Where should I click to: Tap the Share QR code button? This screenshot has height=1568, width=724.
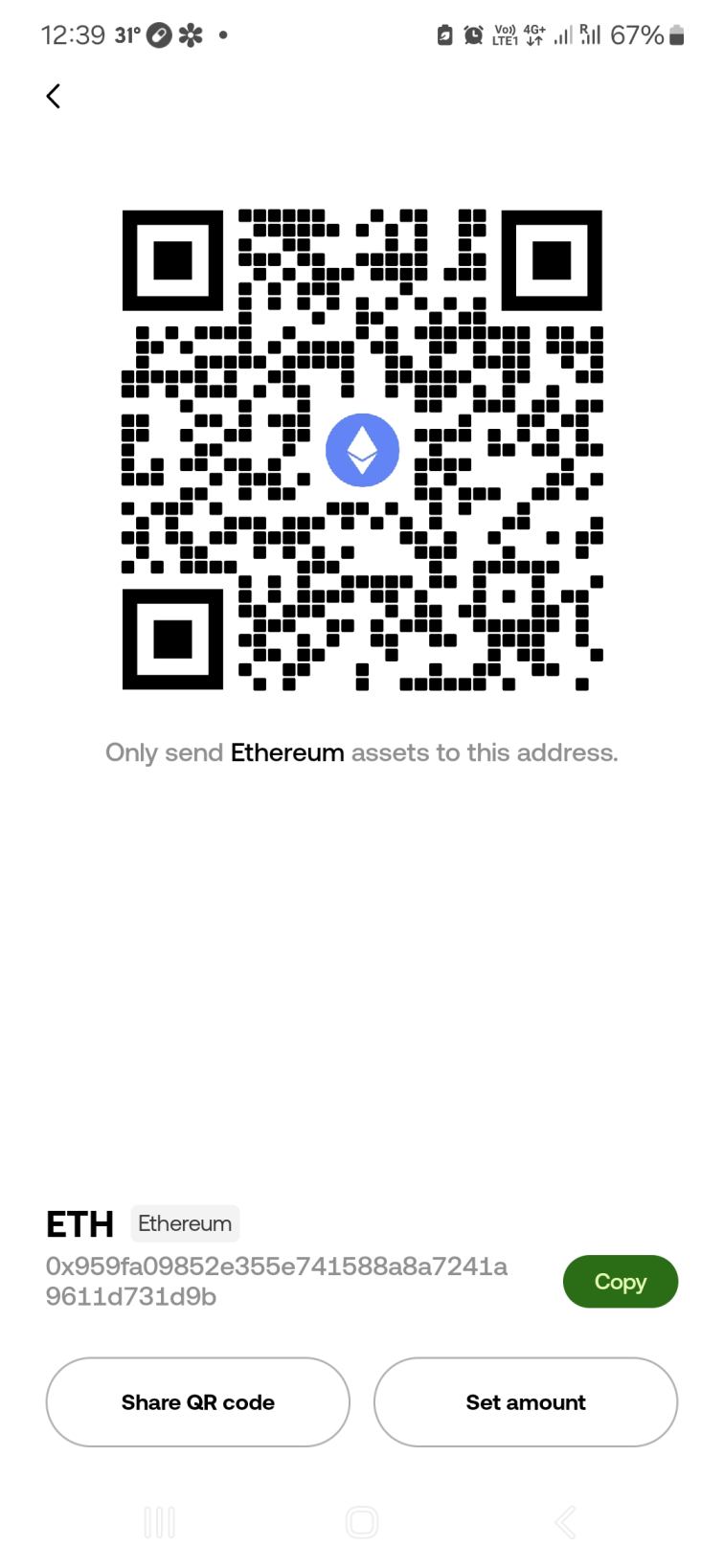point(197,1401)
